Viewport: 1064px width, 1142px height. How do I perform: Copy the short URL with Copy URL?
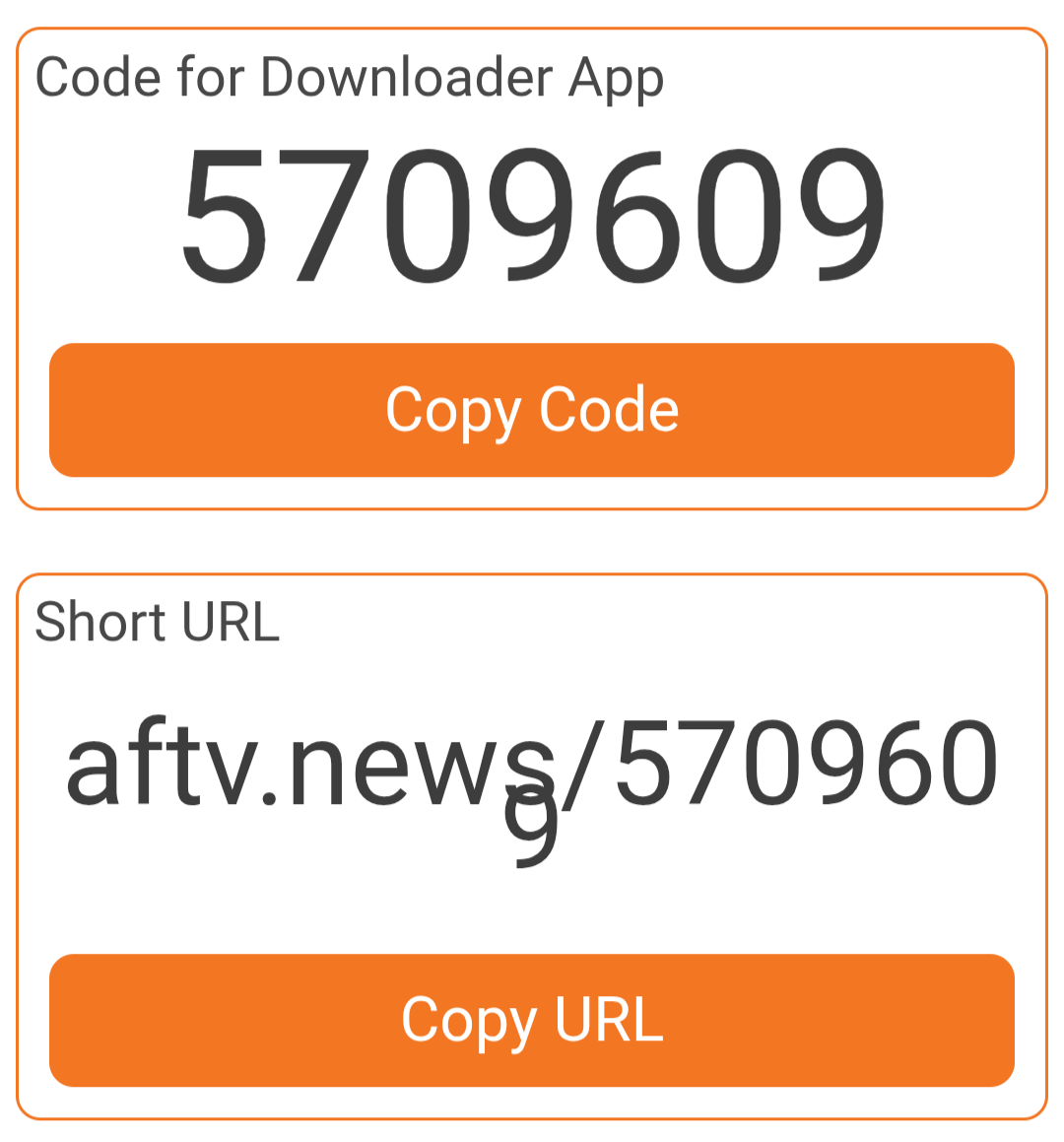click(x=532, y=1020)
